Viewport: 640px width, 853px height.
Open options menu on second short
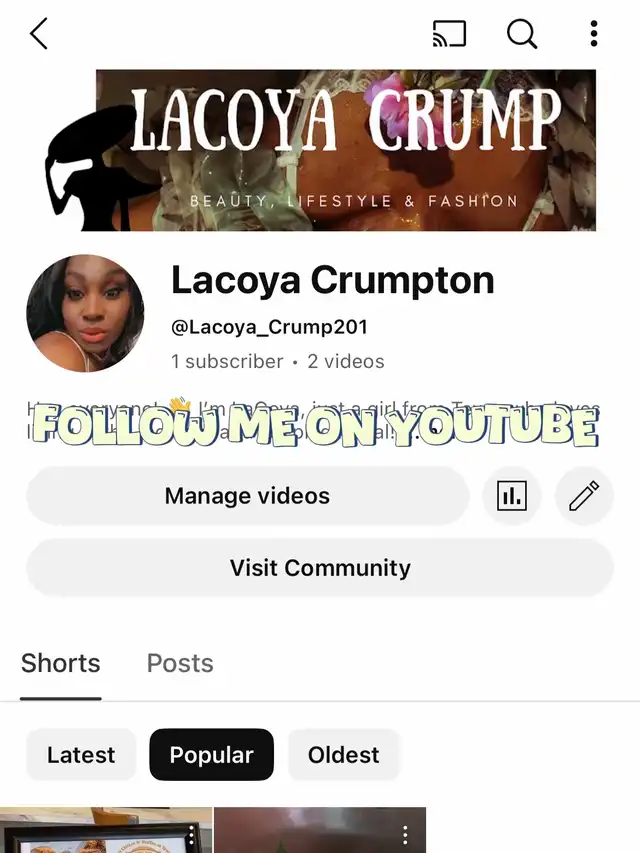coord(405,834)
